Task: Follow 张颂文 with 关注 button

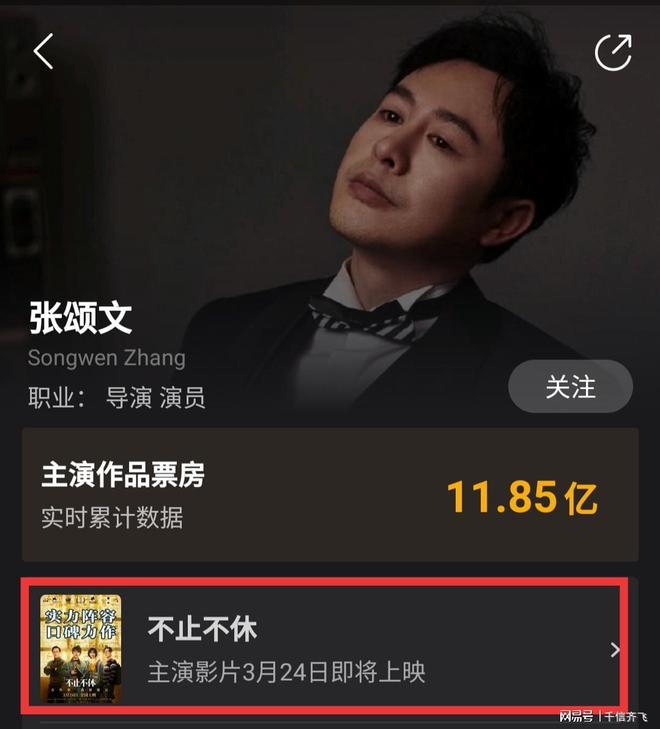Action: pyautogui.click(x=570, y=387)
